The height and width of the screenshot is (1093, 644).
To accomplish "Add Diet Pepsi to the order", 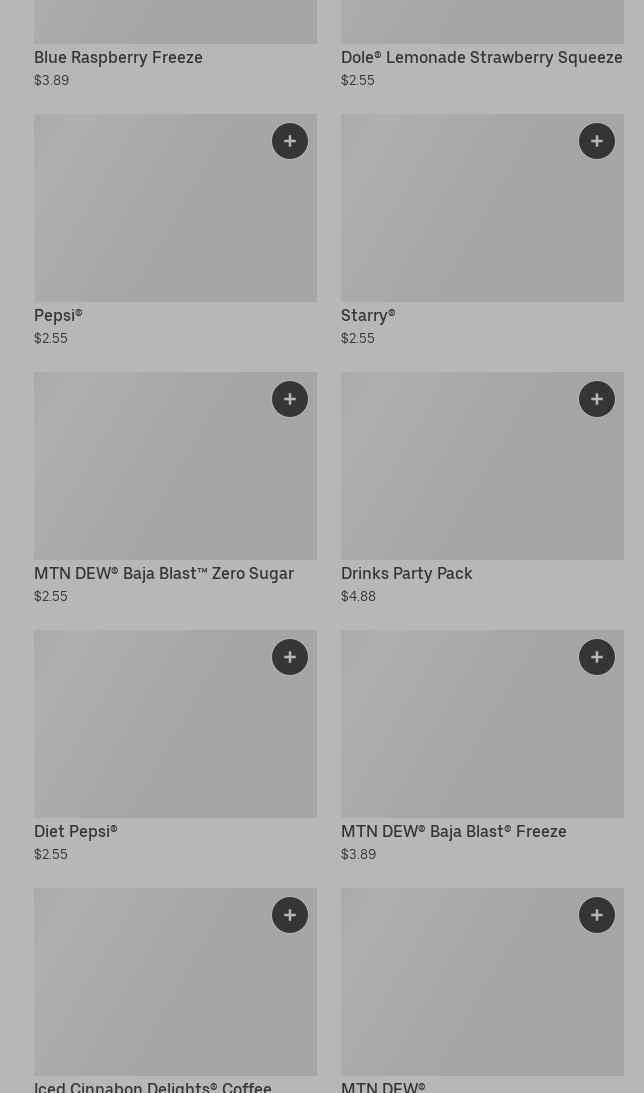I will click(290, 657).
